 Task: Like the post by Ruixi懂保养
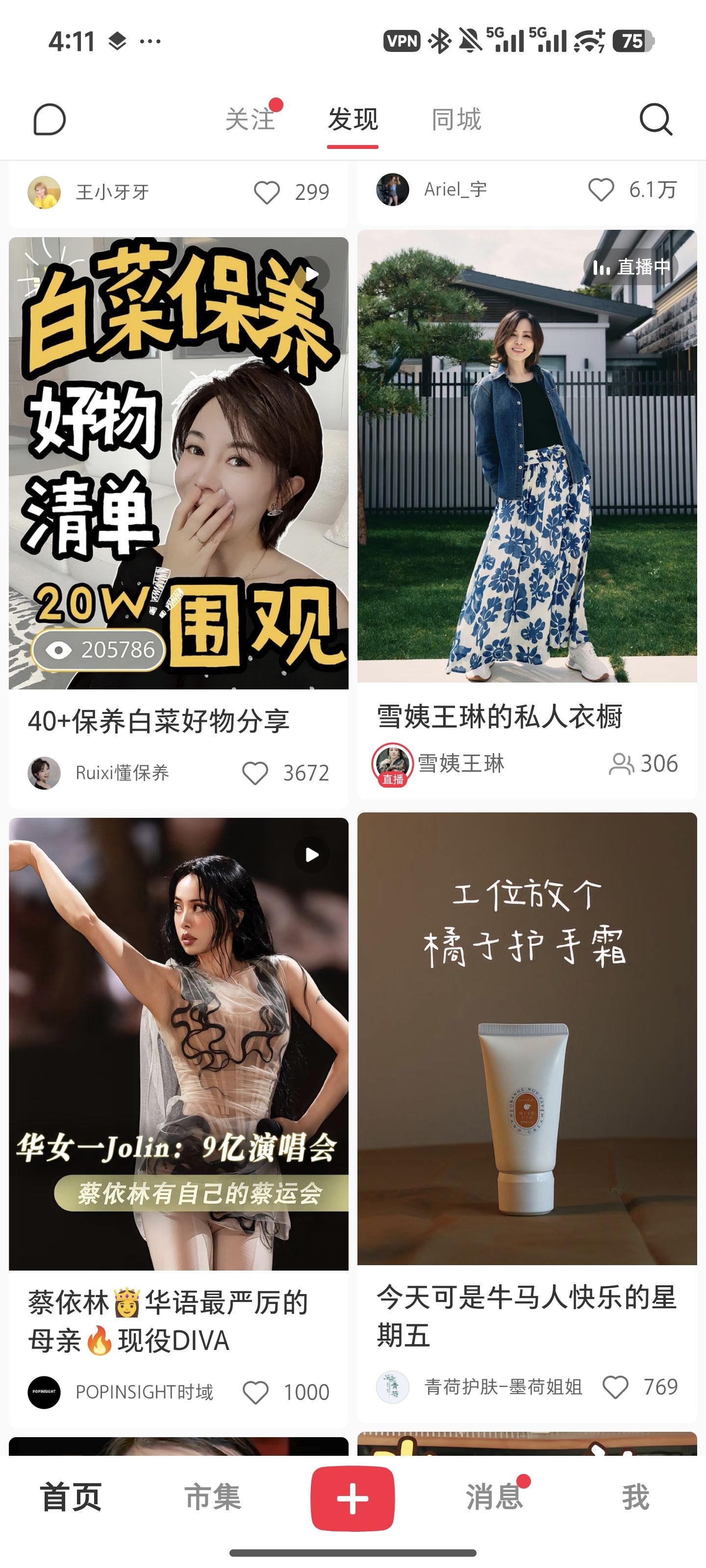[x=255, y=773]
